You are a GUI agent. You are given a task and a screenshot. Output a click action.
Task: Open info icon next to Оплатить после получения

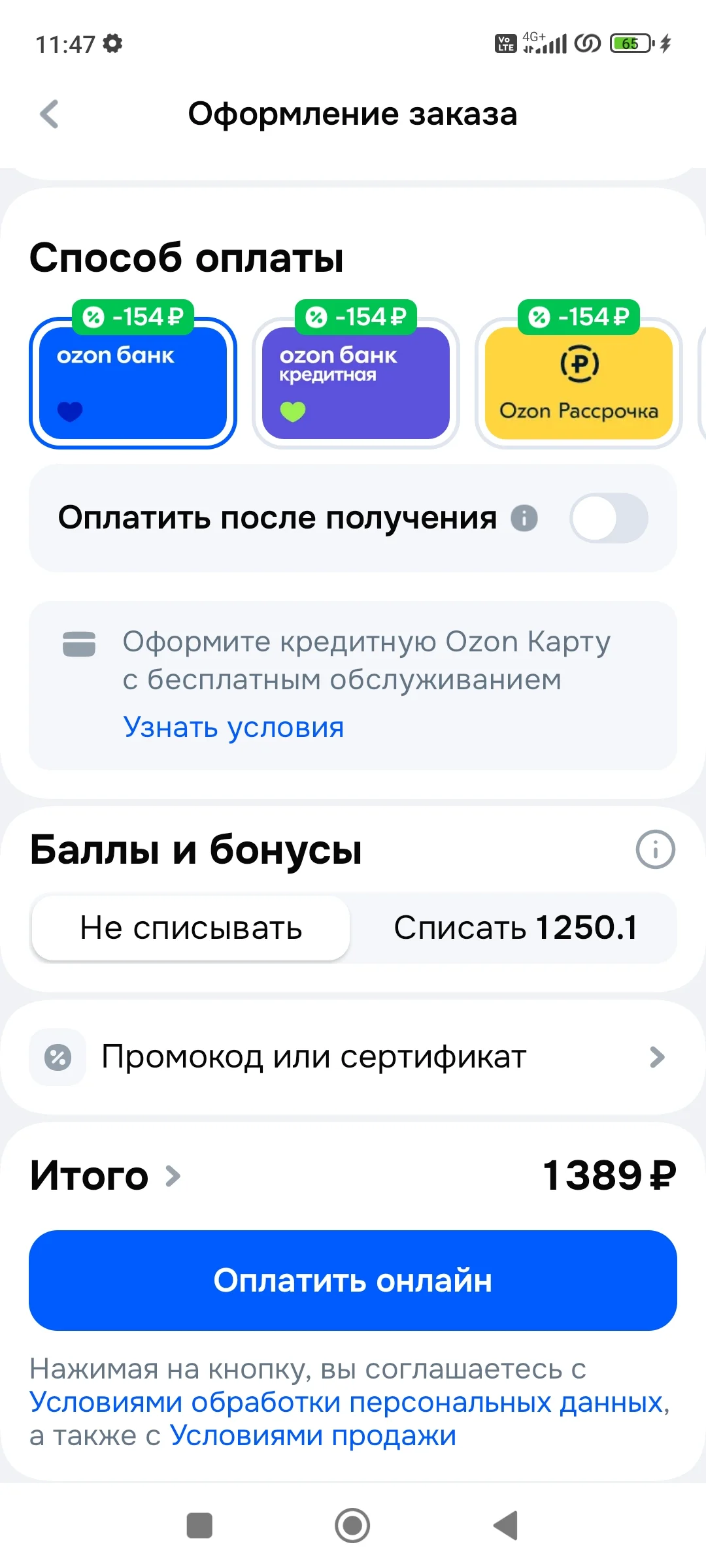(524, 518)
